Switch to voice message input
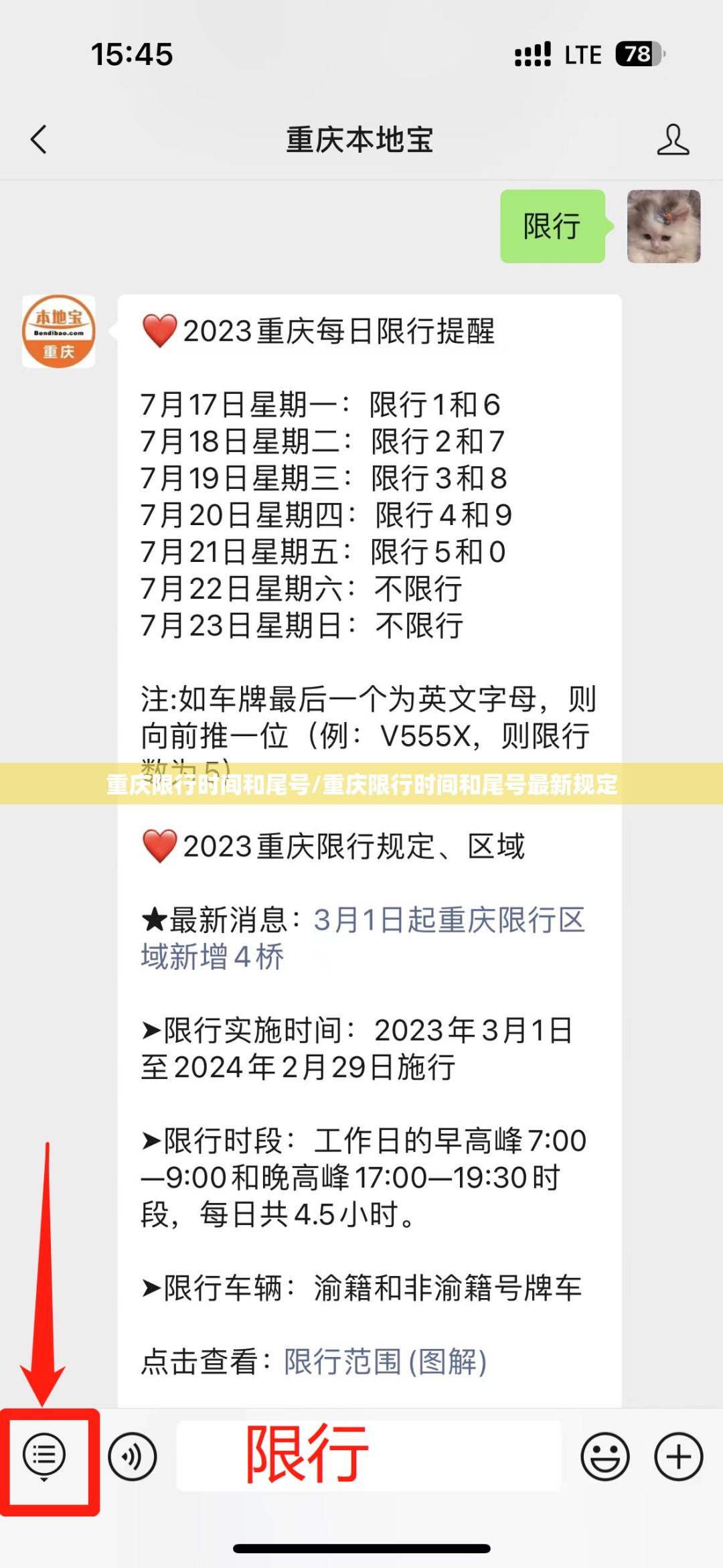Image resolution: width=723 pixels, height=1568 pixels. (x=133, y=1456)
